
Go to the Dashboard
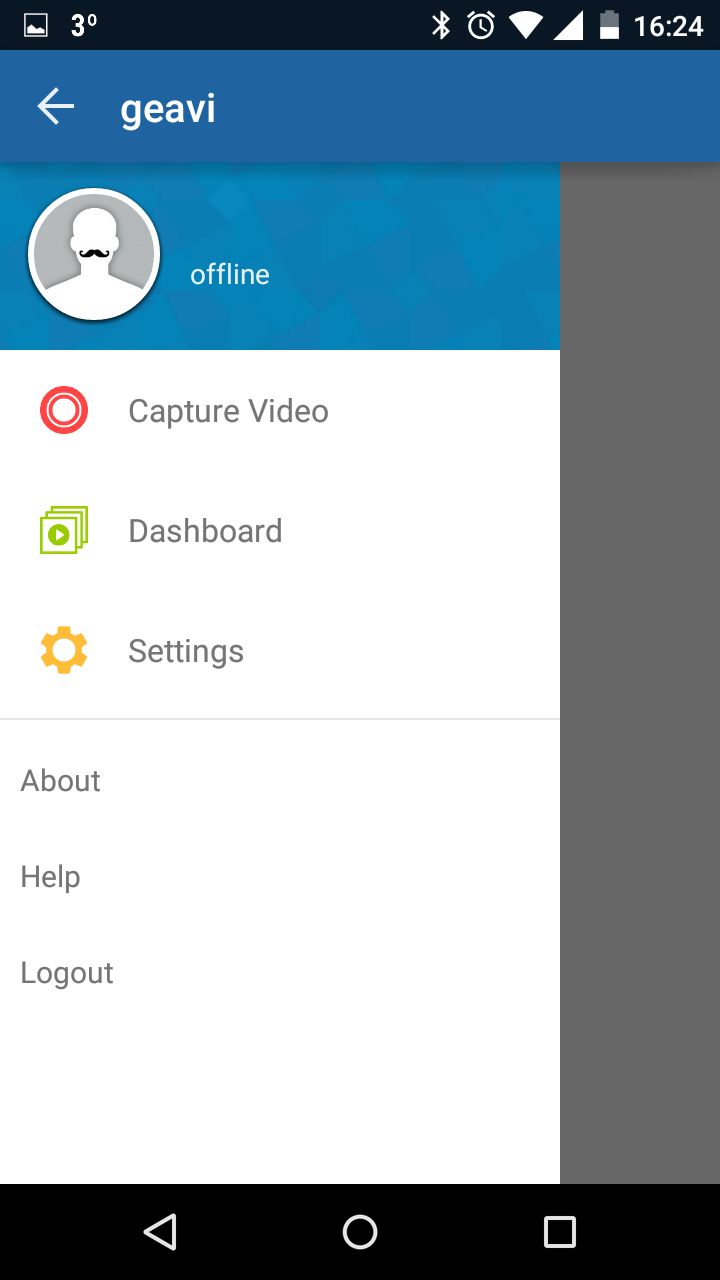tap(280, 531)
